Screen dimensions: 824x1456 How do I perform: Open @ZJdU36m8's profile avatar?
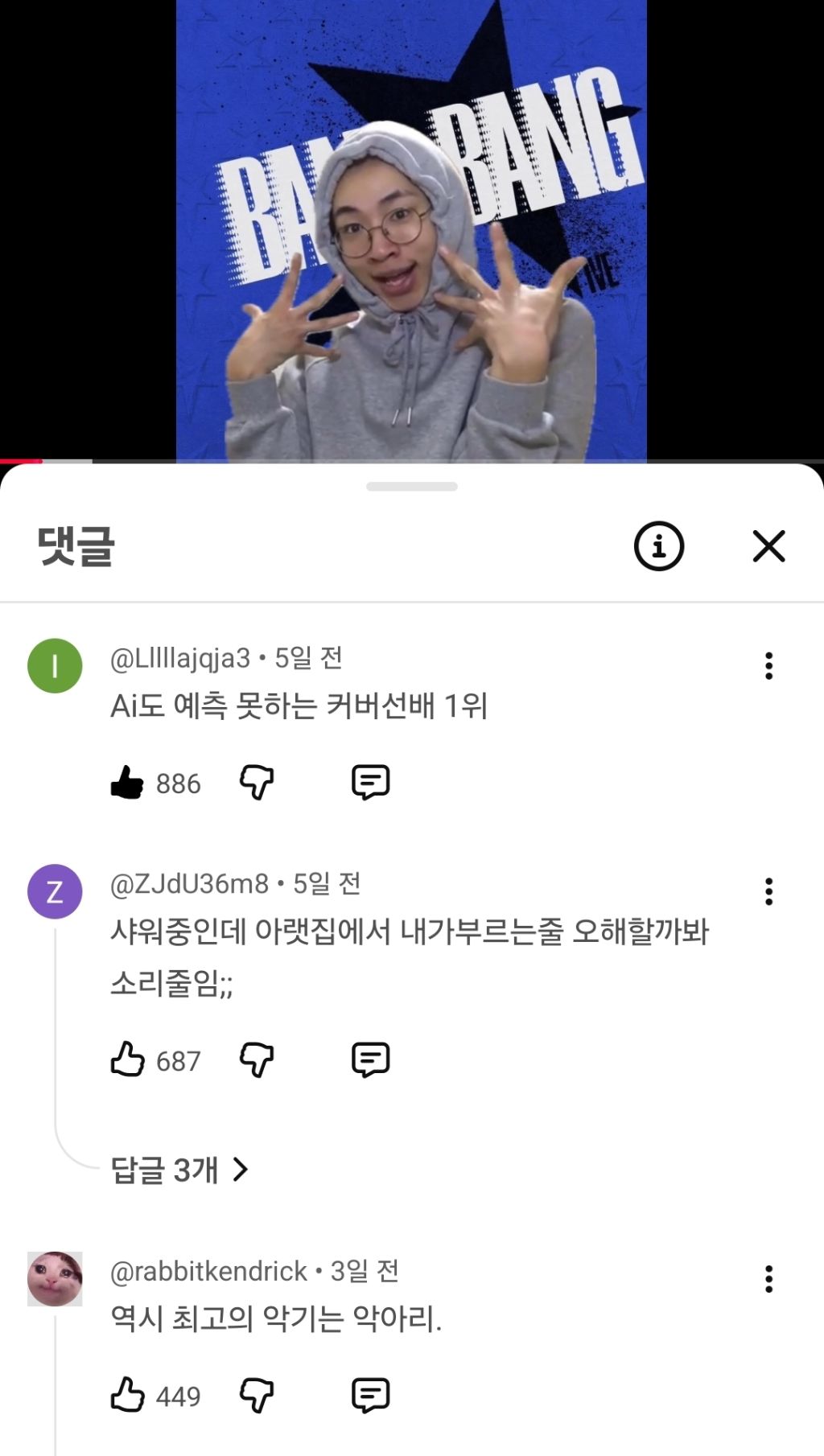(55, 891)
